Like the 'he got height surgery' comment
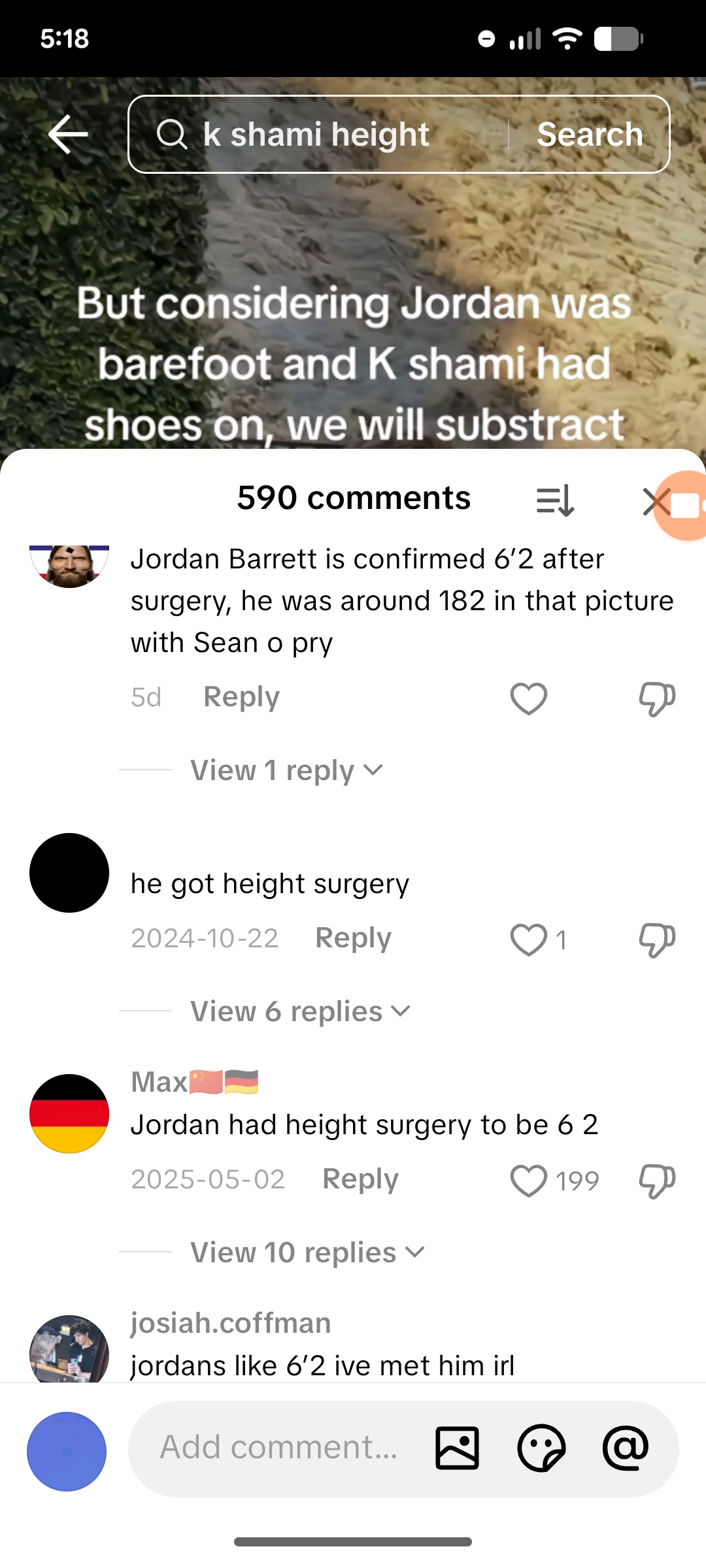 click(x=528, y=939)
